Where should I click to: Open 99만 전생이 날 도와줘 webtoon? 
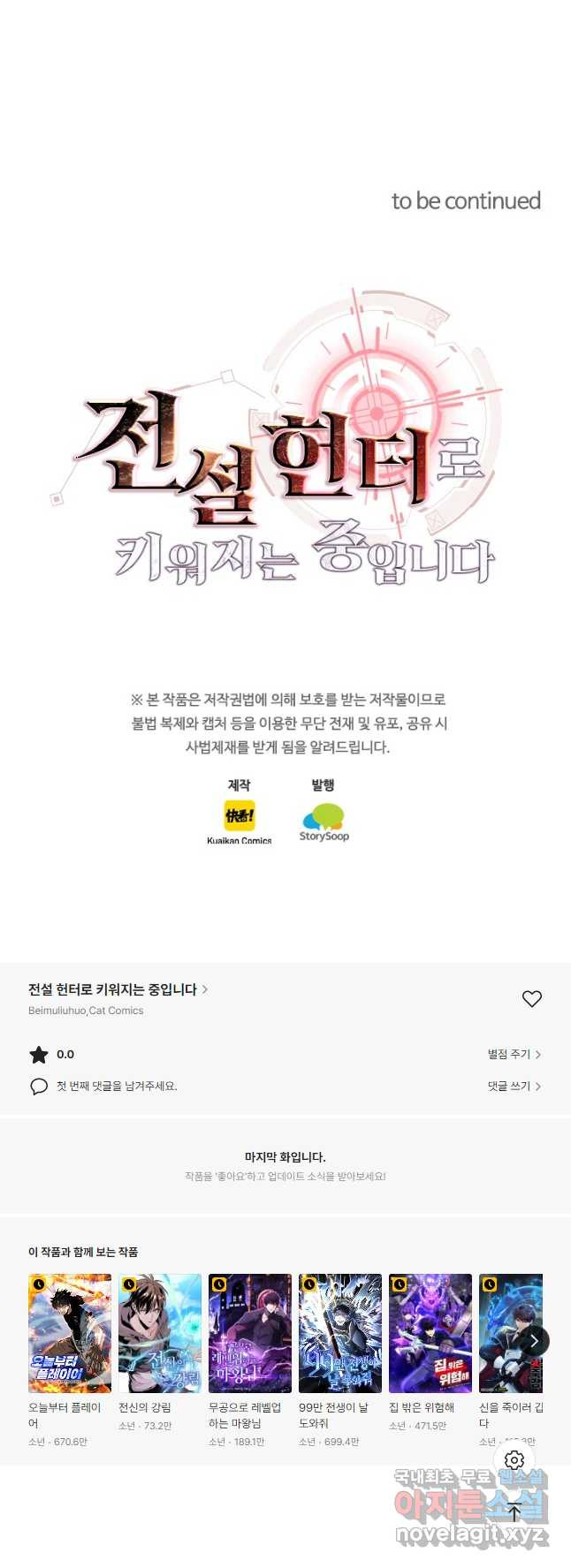(x=340, y=1333)
